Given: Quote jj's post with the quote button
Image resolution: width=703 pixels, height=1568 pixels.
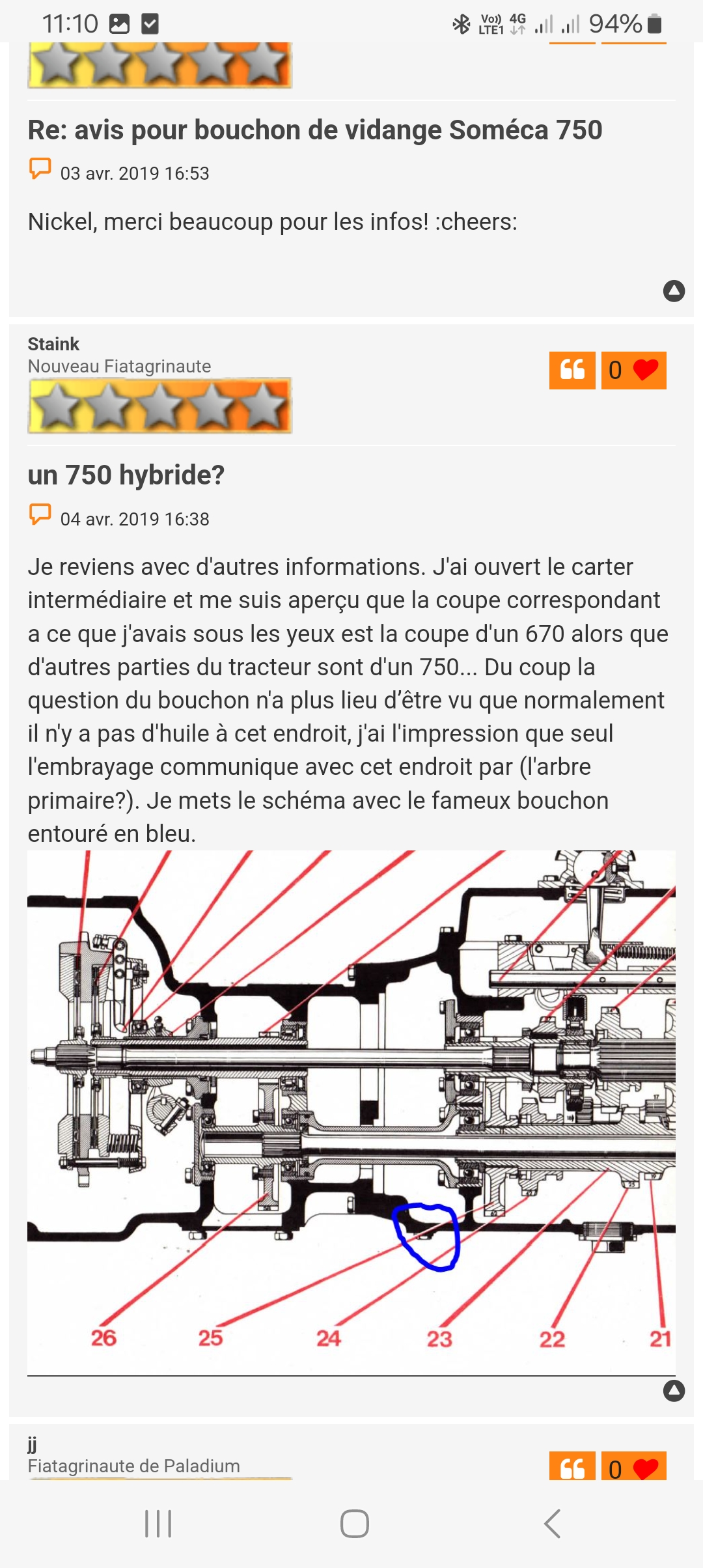Looking at the screenshot, I should tap(572, 1466).
